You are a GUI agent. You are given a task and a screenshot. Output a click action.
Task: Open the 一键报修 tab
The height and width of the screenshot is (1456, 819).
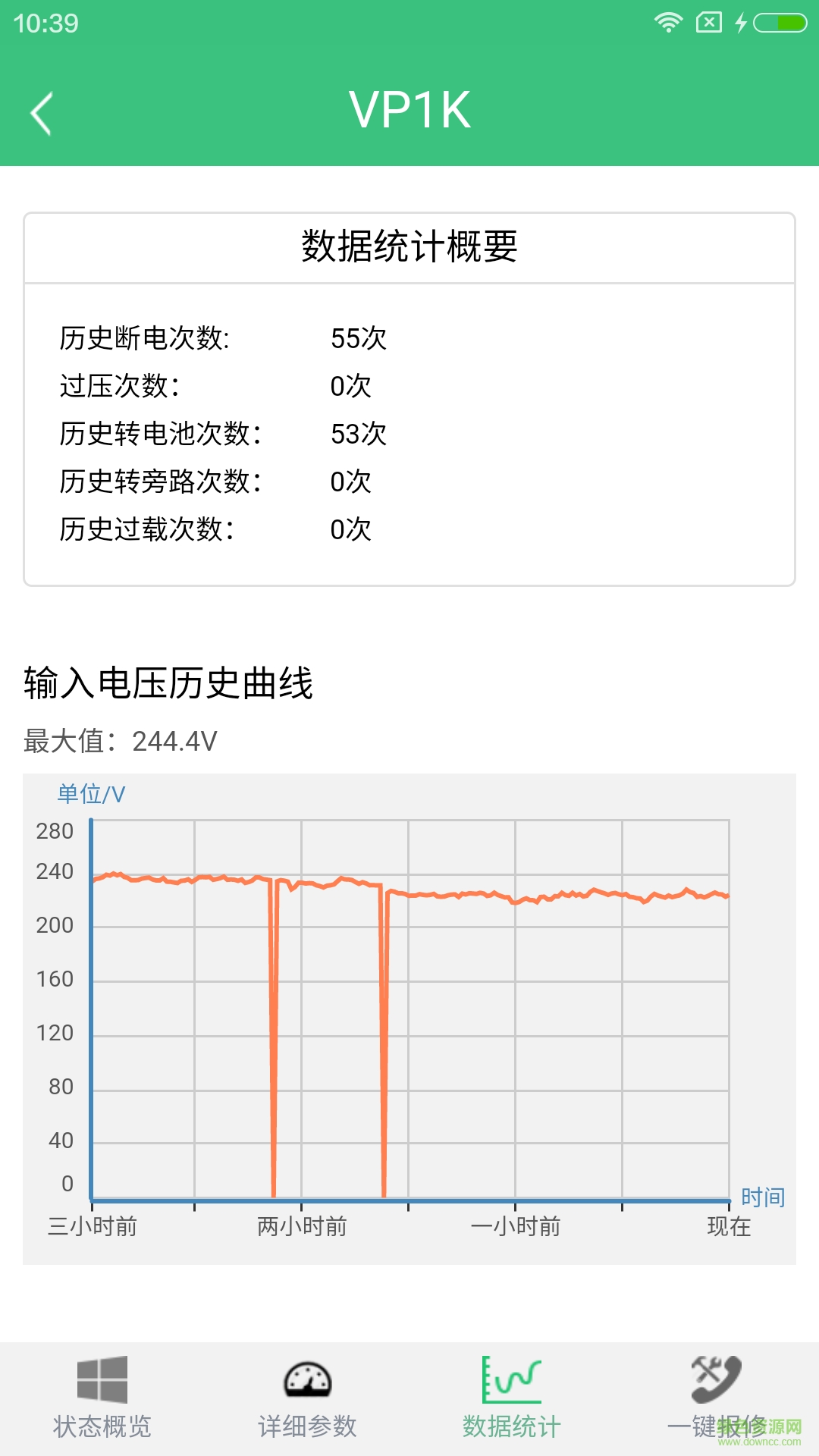pyautogui.click(x=716, y=1399)
